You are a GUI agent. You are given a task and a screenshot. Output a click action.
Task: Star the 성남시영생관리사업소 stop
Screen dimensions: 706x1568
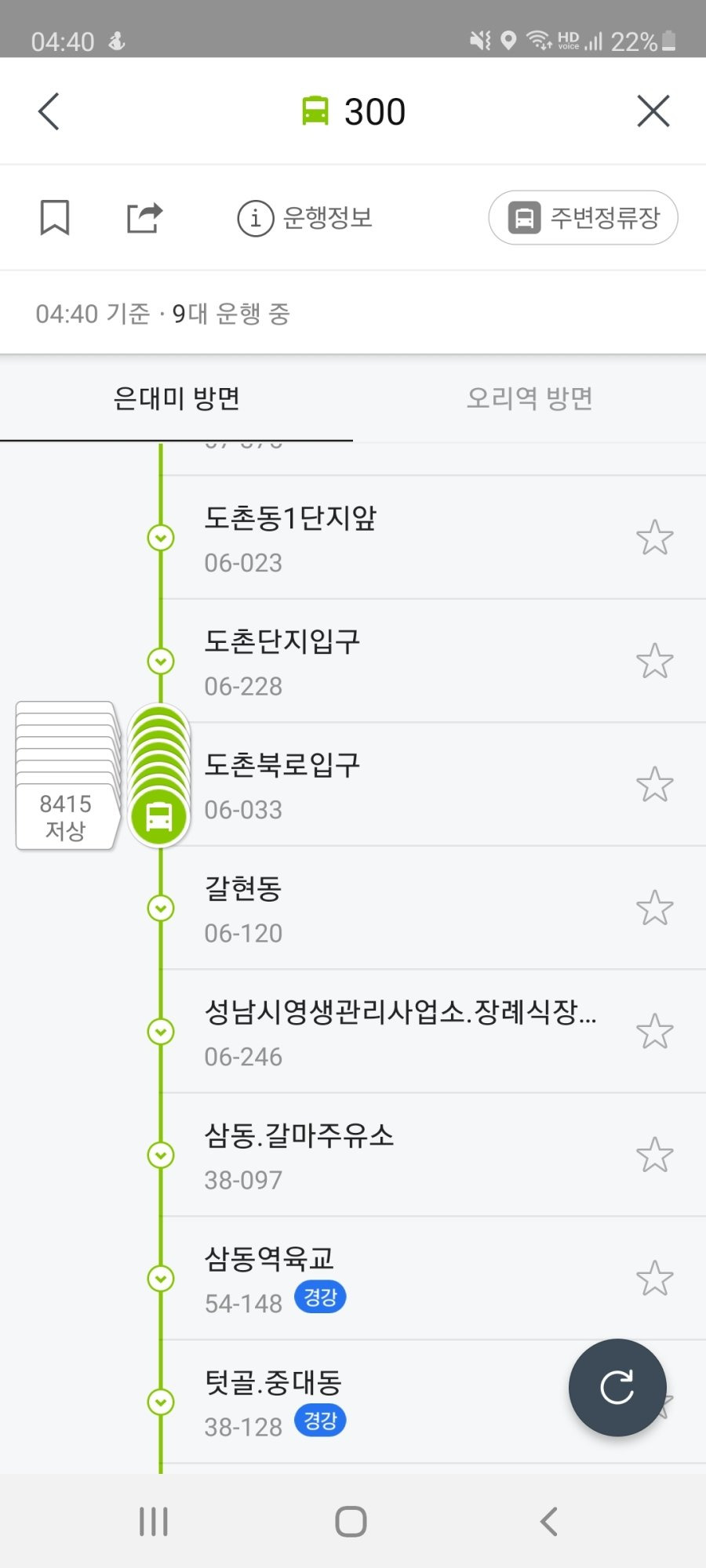pos(654,1031)
